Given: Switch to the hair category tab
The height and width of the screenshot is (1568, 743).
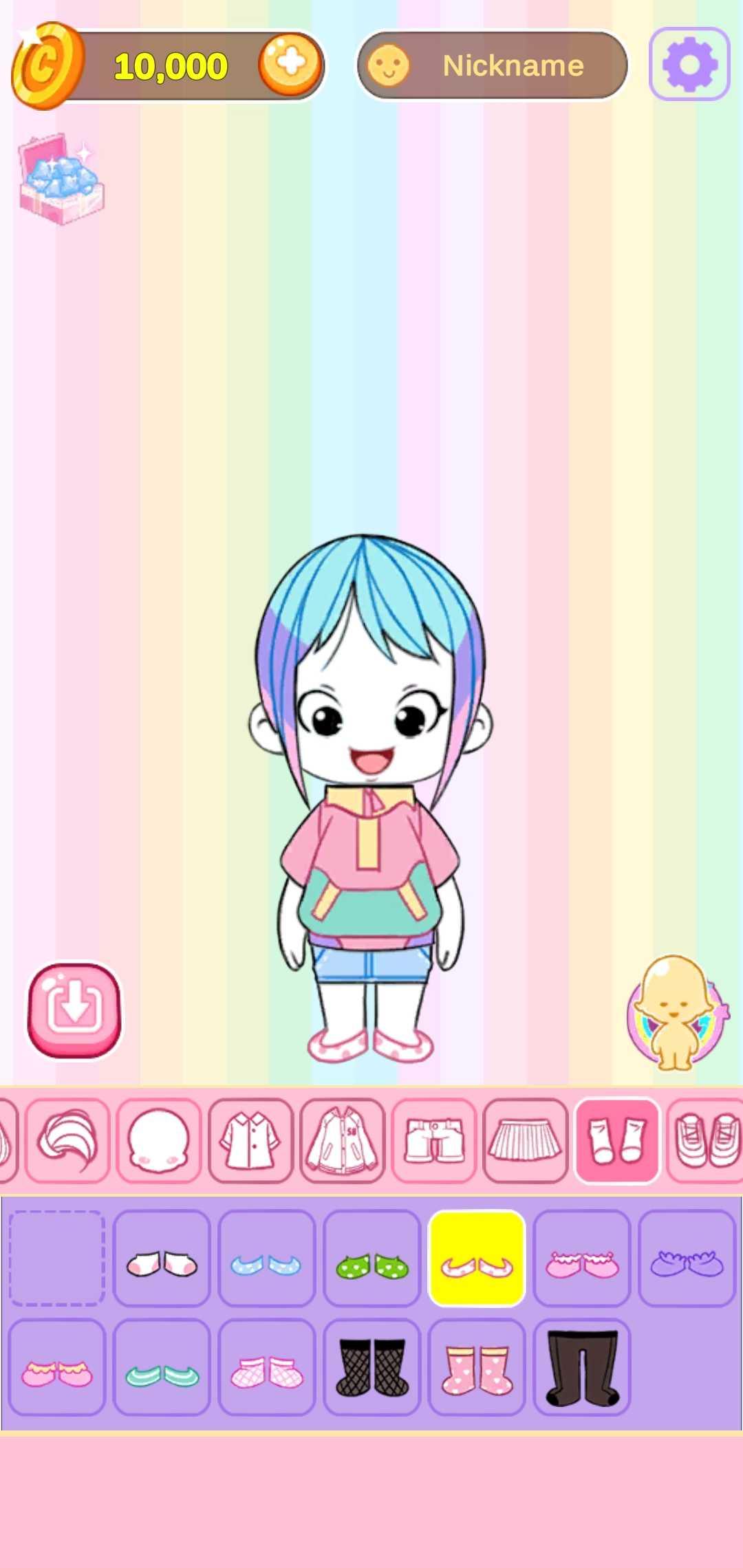Looking at the screenshot, I should (67, 1141).
